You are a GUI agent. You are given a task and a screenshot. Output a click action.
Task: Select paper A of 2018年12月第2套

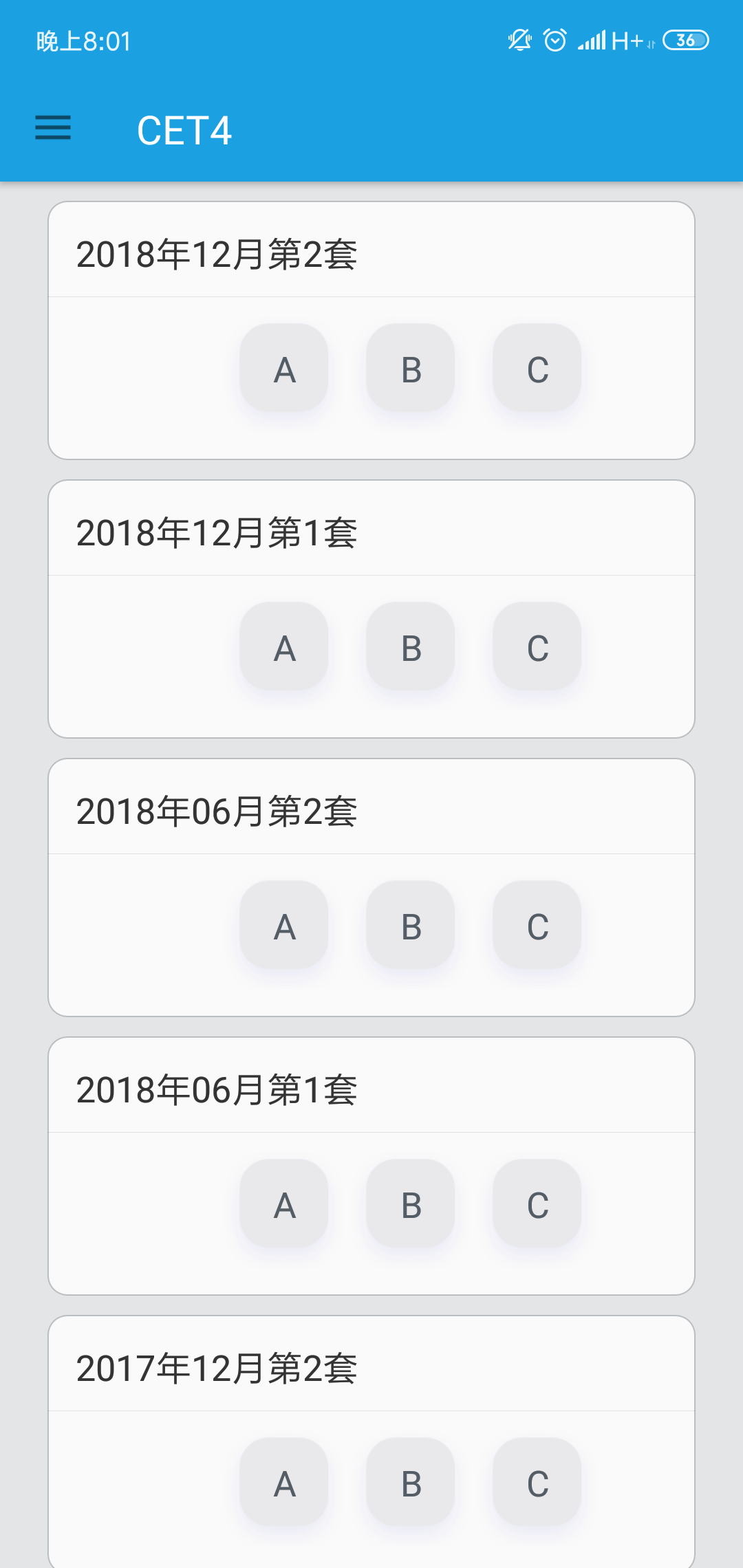283,369
